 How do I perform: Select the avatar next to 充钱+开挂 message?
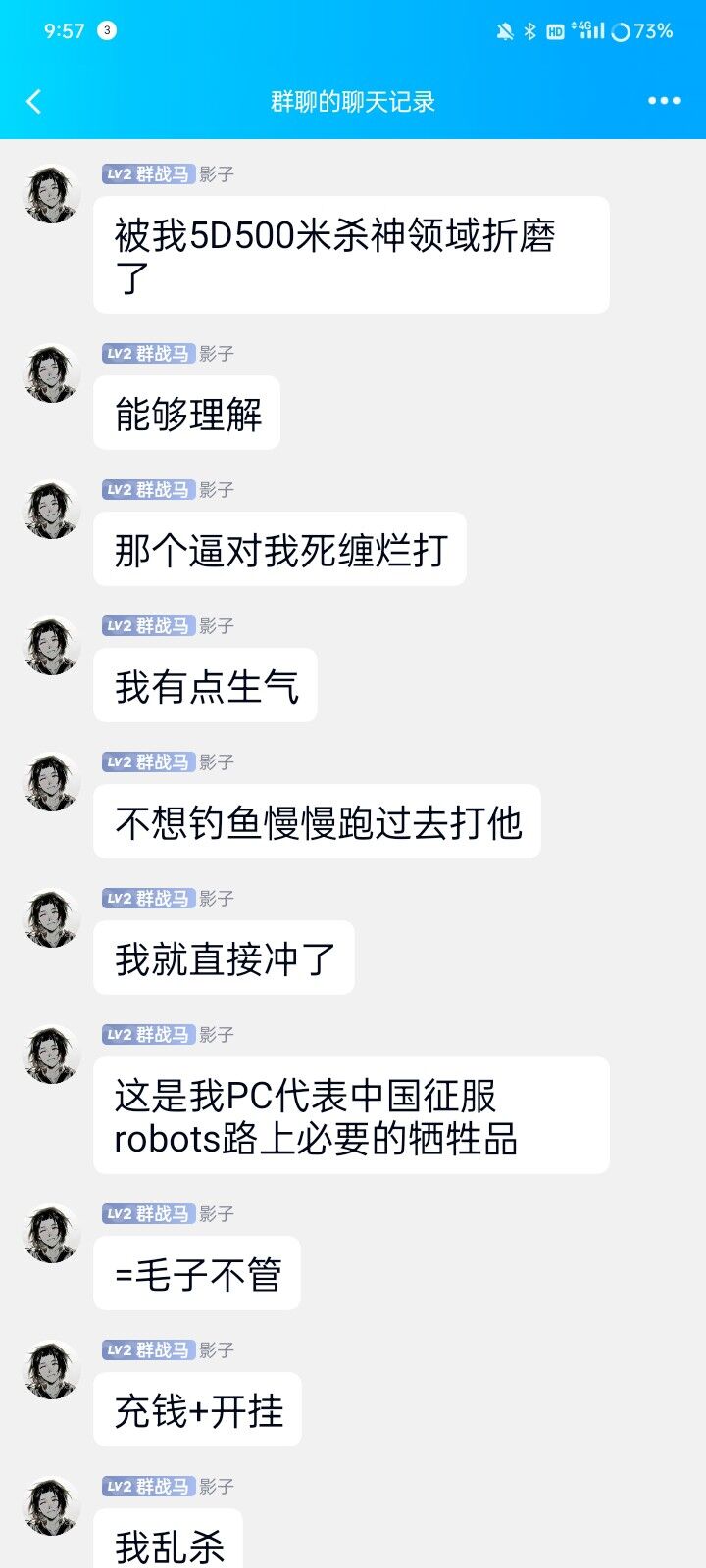pyautogui.click(x=51, y=1370)
